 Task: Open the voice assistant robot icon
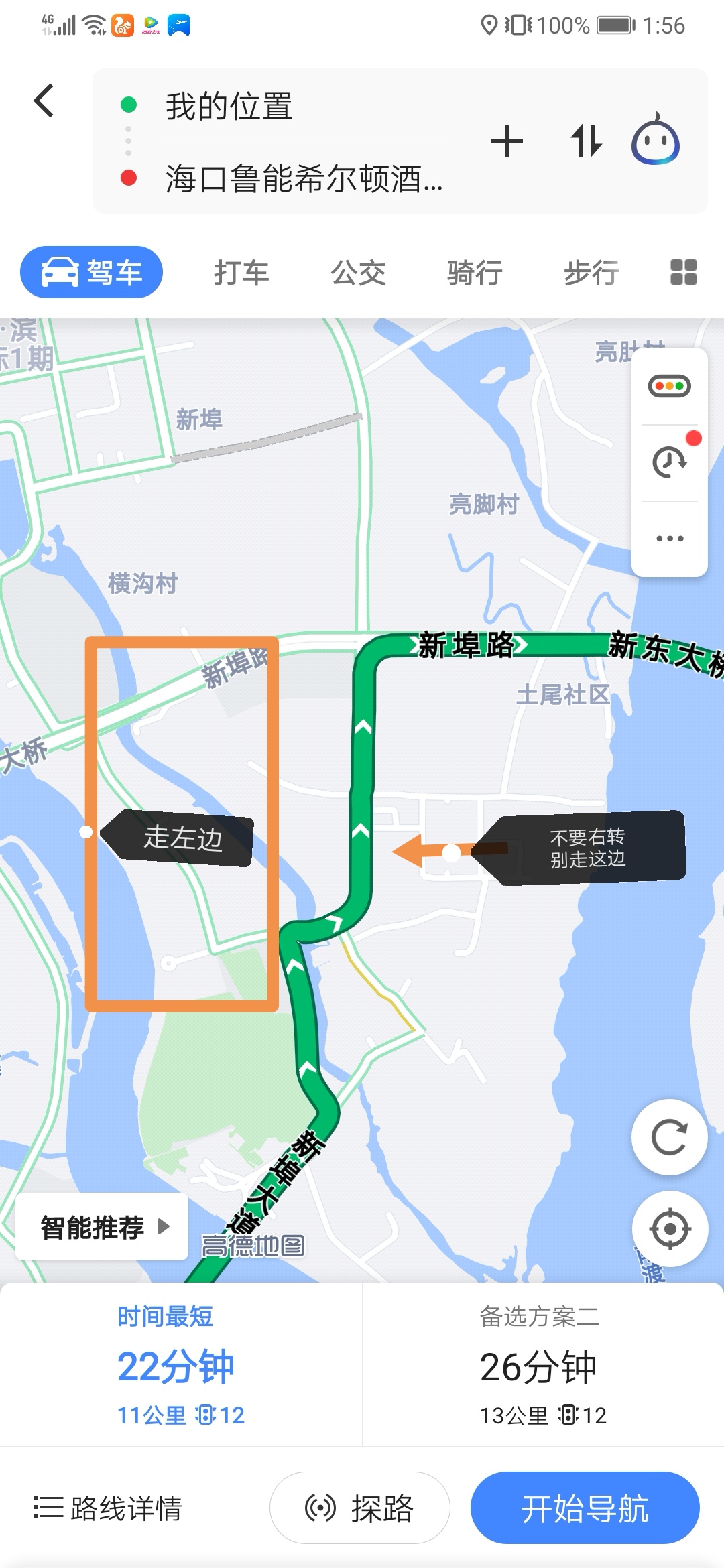point(655,140)
